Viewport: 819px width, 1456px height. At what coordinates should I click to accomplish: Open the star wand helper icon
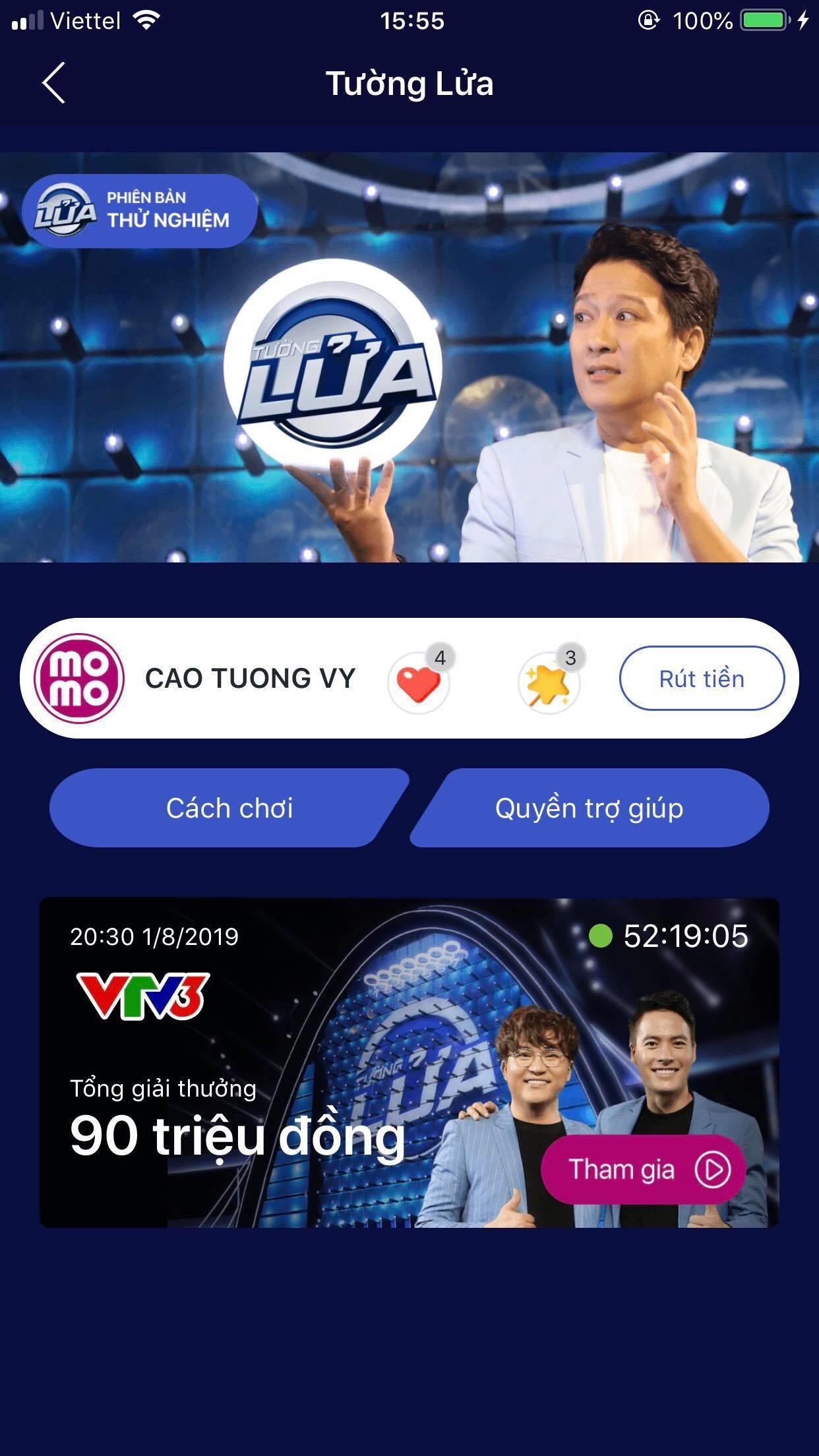click(x=549, y=682)
